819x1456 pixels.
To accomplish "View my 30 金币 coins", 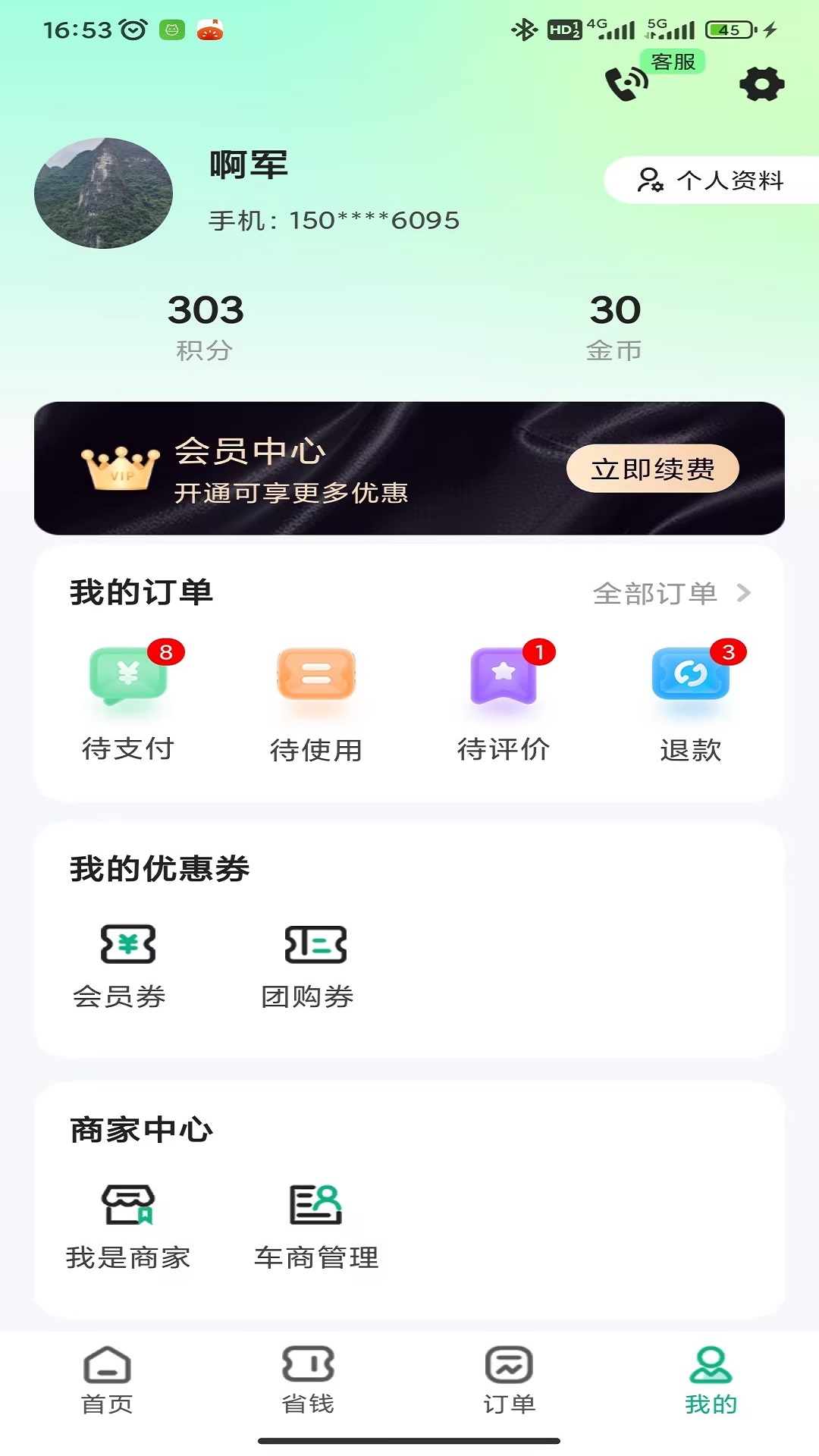I will [x=615, y=325].
